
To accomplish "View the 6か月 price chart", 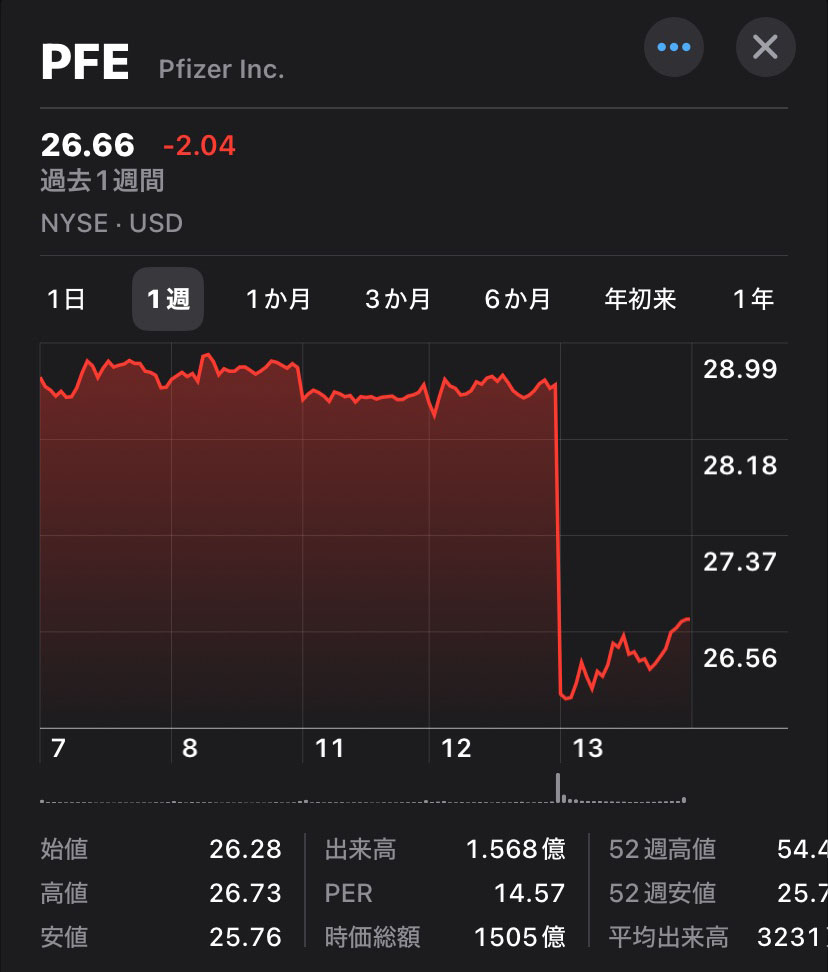I will [518, 299].
